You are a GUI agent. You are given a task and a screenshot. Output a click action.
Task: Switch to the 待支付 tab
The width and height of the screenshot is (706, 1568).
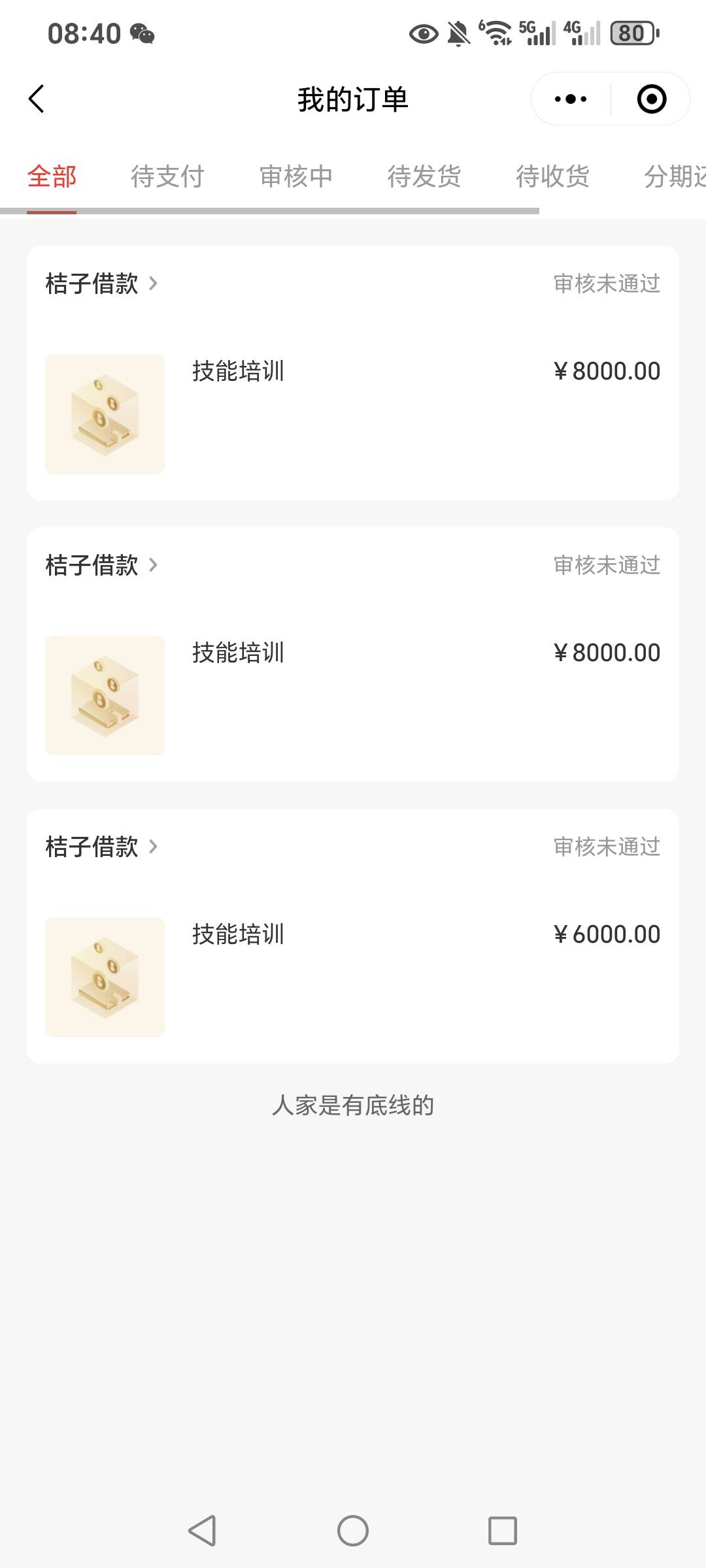167,176
